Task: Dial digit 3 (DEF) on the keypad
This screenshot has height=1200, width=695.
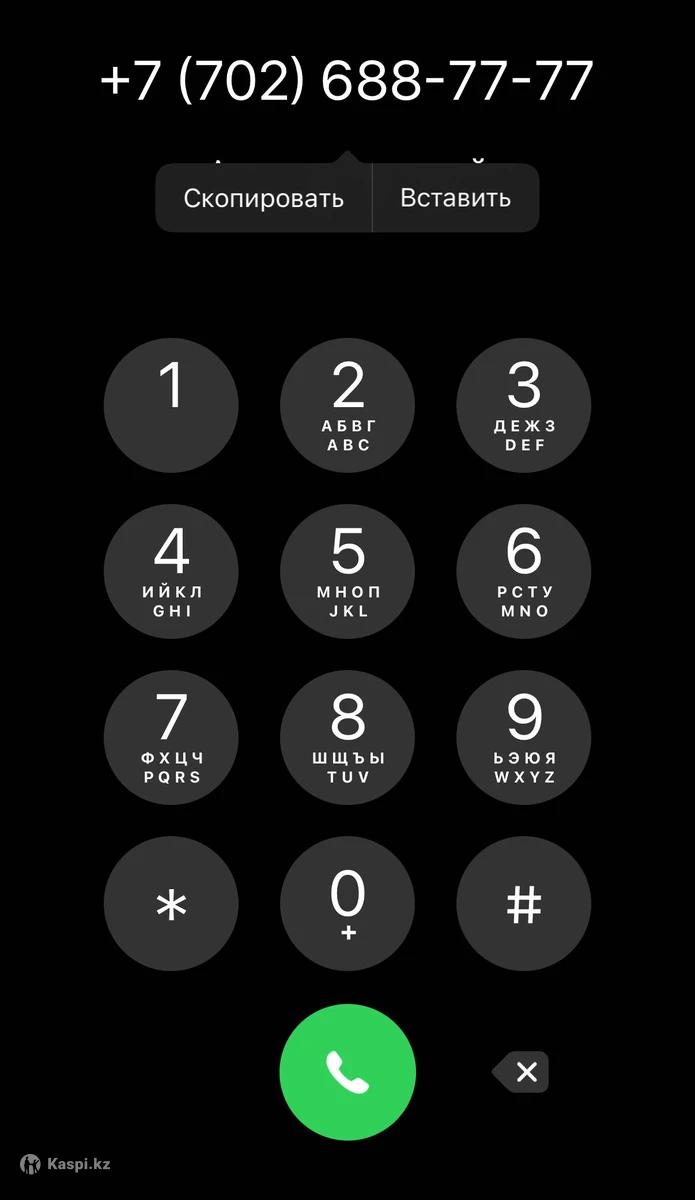Action: click(x=523, y=405)
